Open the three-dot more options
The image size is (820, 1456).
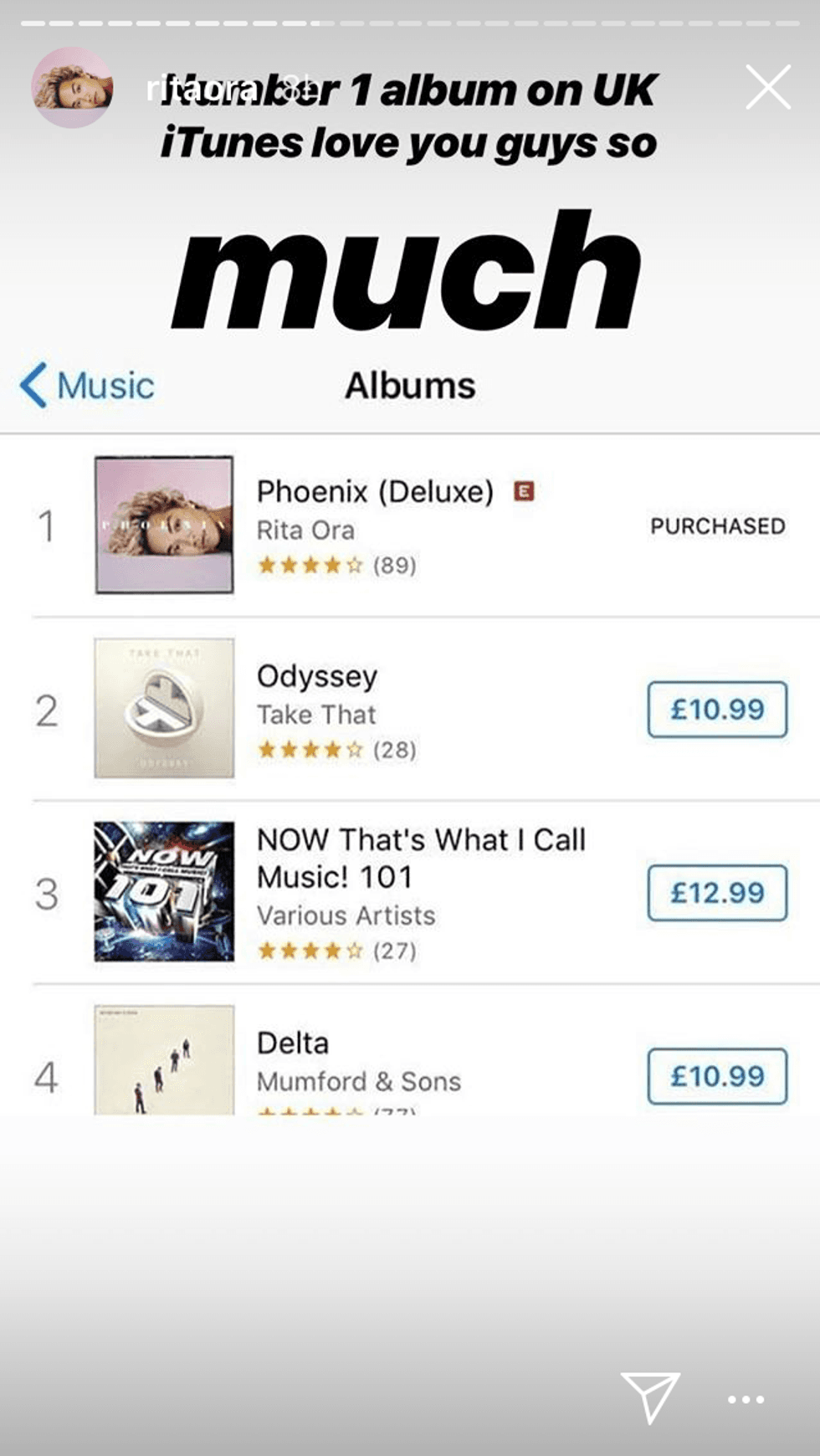pos(745,1399)
